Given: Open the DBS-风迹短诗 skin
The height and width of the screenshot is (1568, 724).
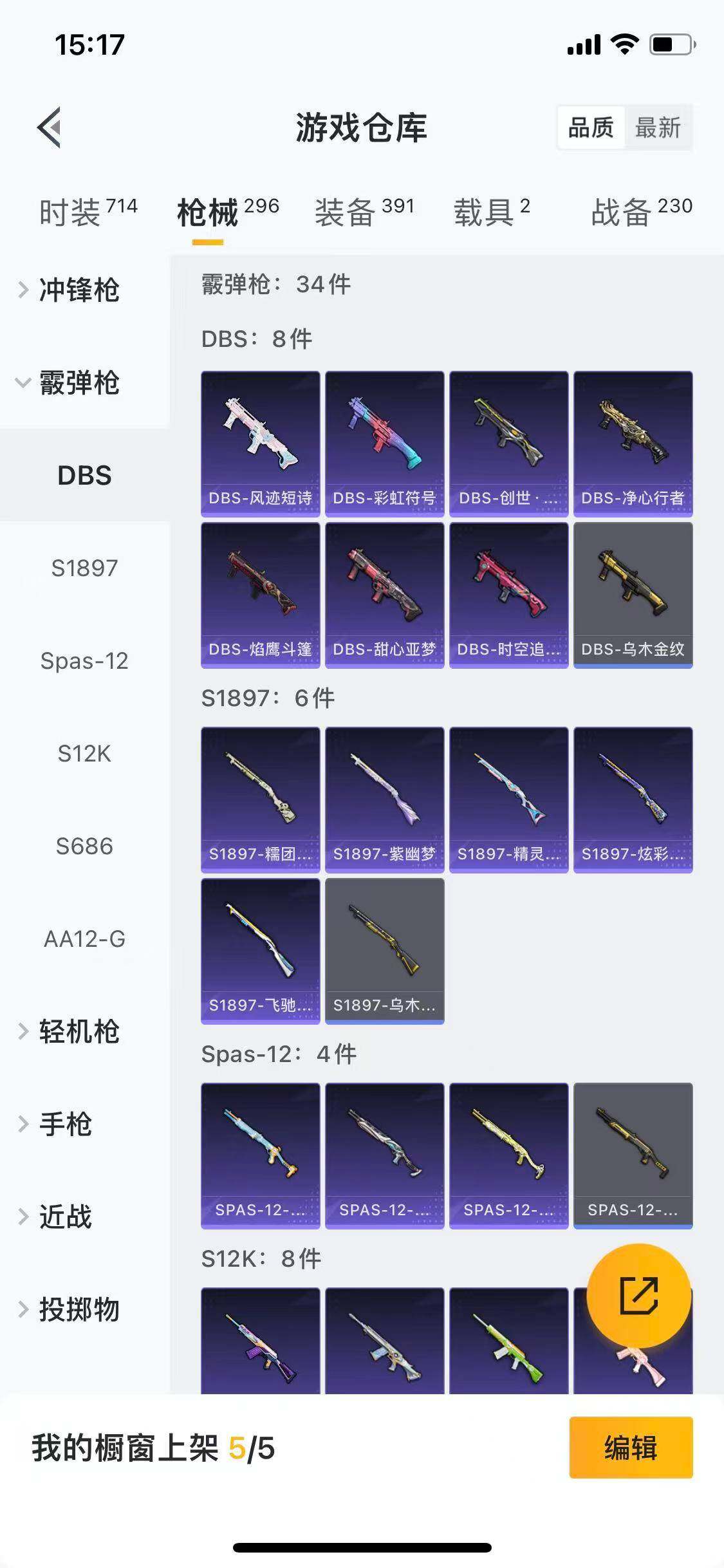Looking at the screenshot, I should tap(260, 443).
